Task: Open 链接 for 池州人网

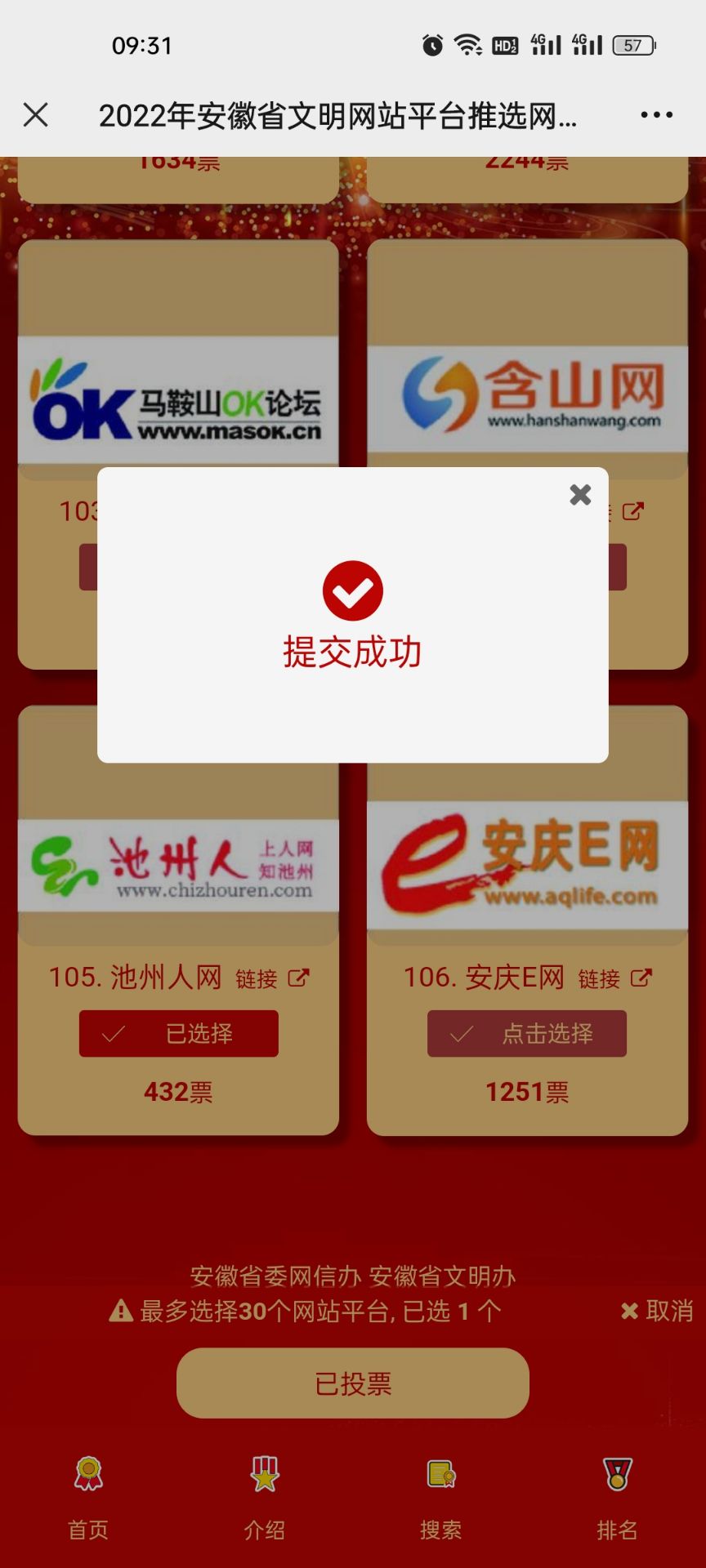Action: point(272,978)
